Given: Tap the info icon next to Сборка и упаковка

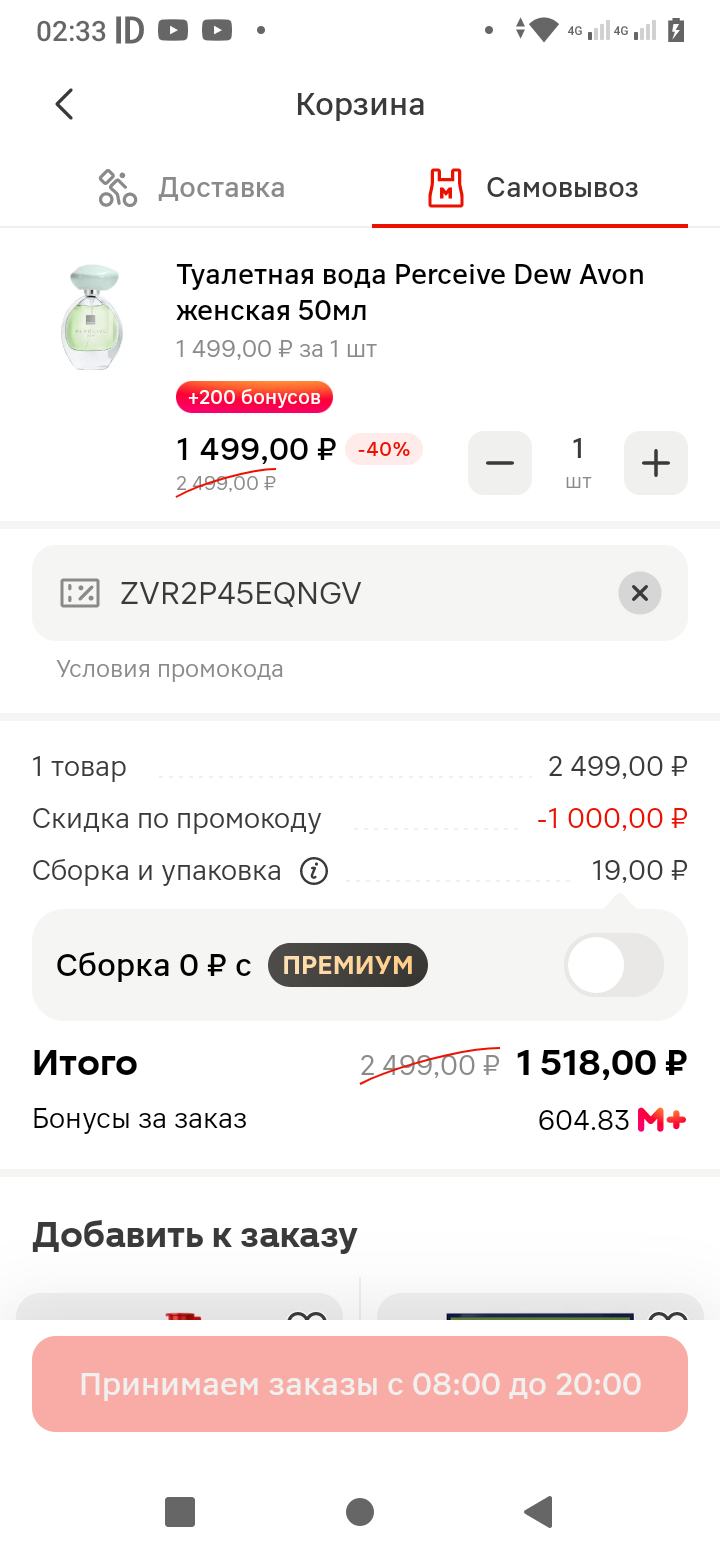Looking at the screenshot, I should pyautogui.click(x=314, y=871).
